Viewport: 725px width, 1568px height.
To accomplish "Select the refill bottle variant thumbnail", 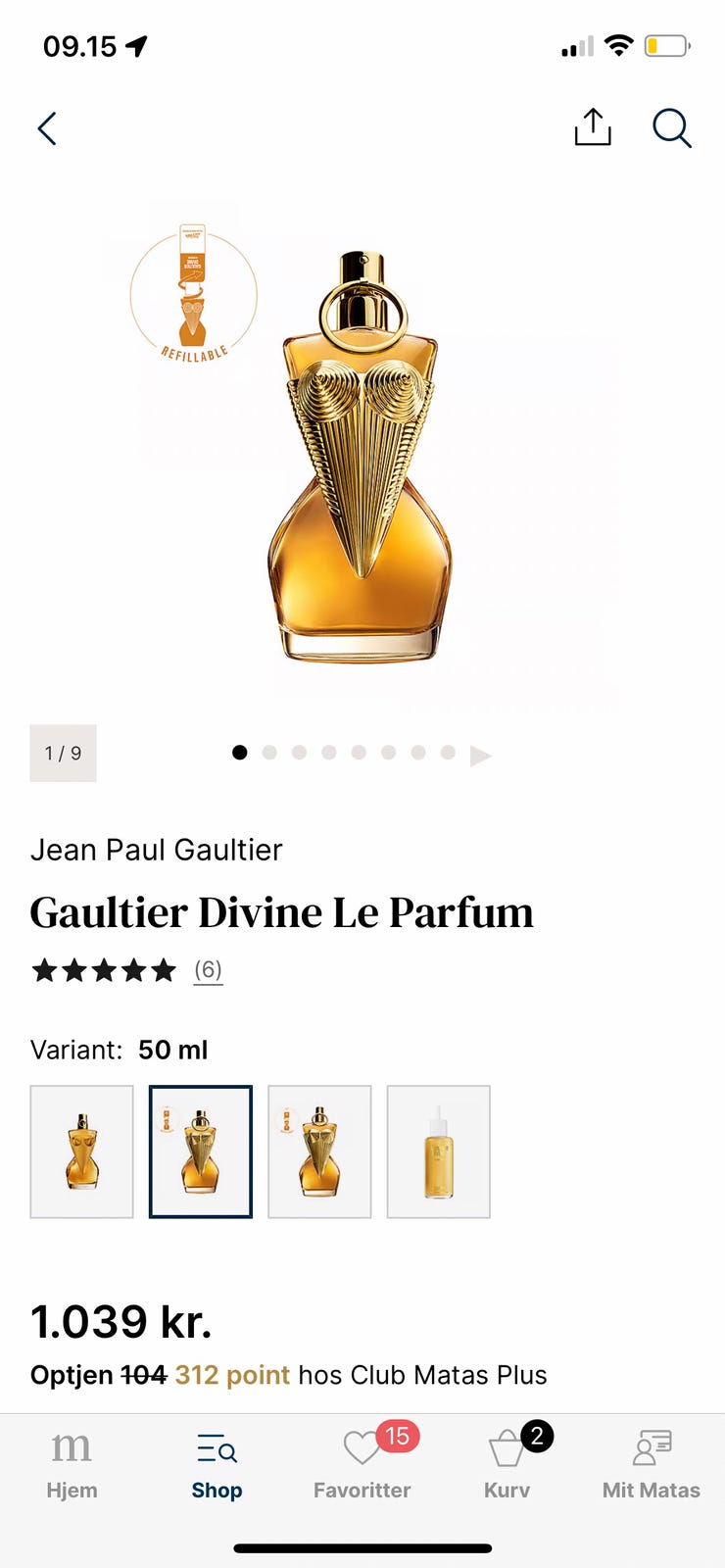I will click(438, 1151).
